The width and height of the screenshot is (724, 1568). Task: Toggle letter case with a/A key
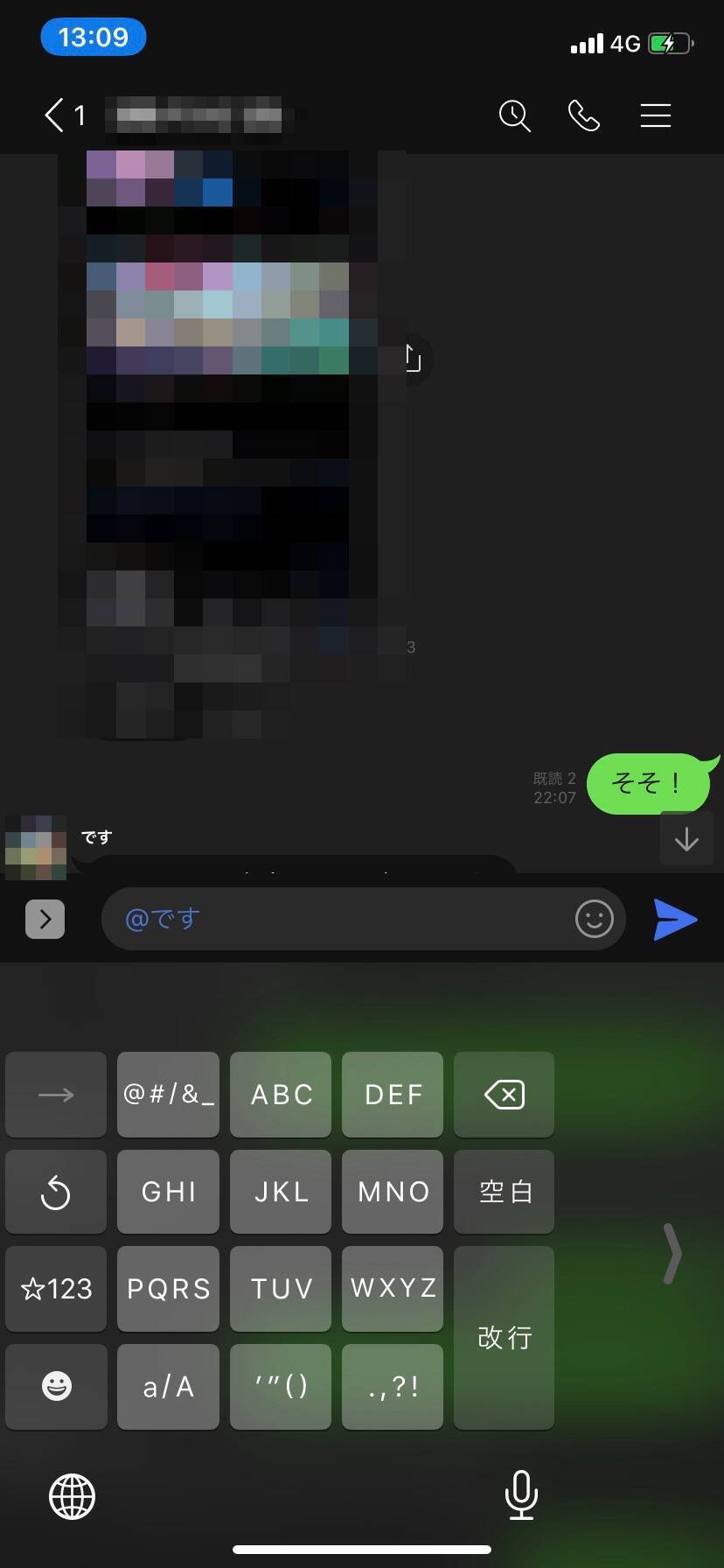pyautogui.click(x=168, y=1387)
